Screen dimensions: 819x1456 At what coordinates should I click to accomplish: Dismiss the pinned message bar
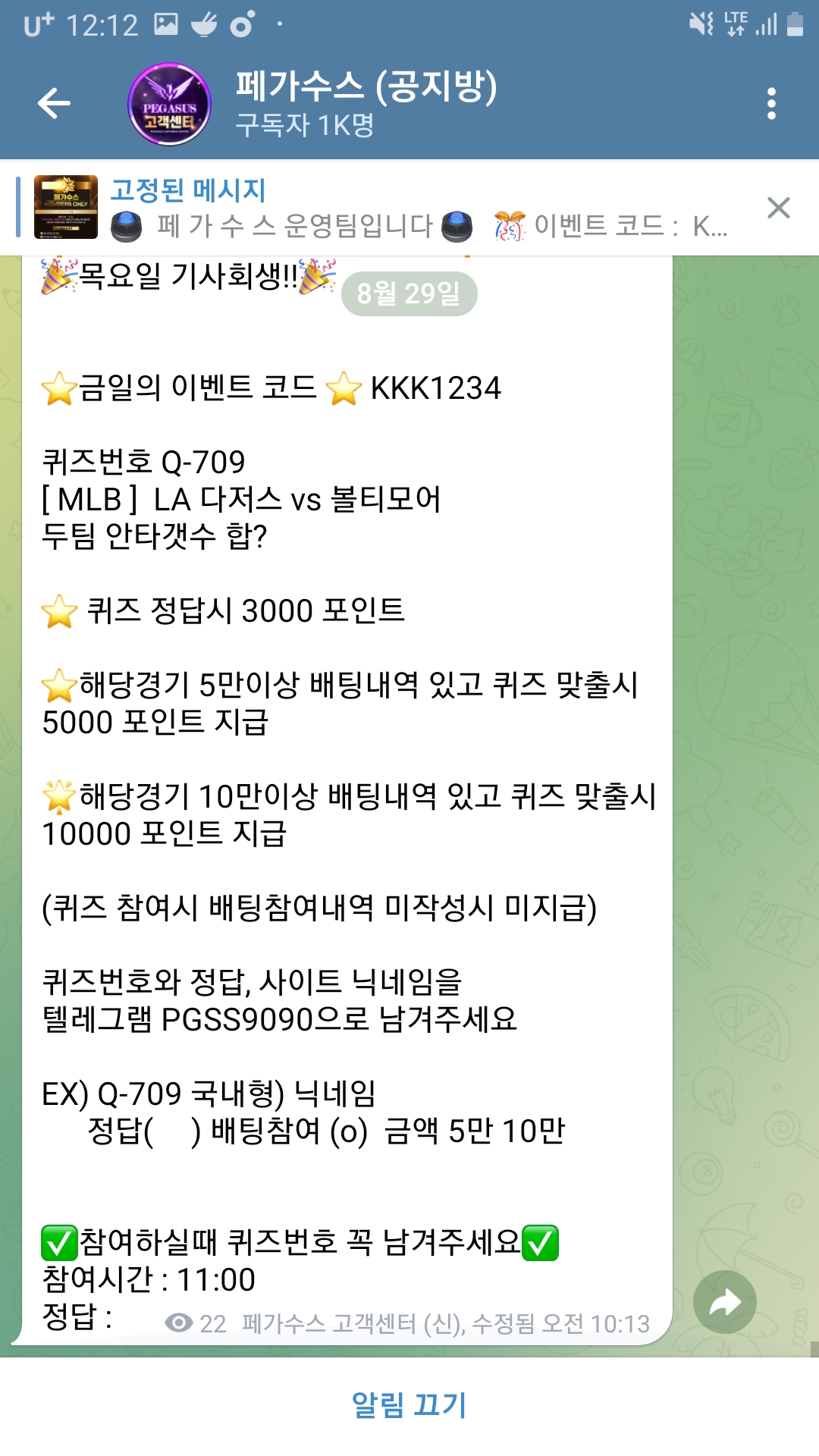point(779,208)
